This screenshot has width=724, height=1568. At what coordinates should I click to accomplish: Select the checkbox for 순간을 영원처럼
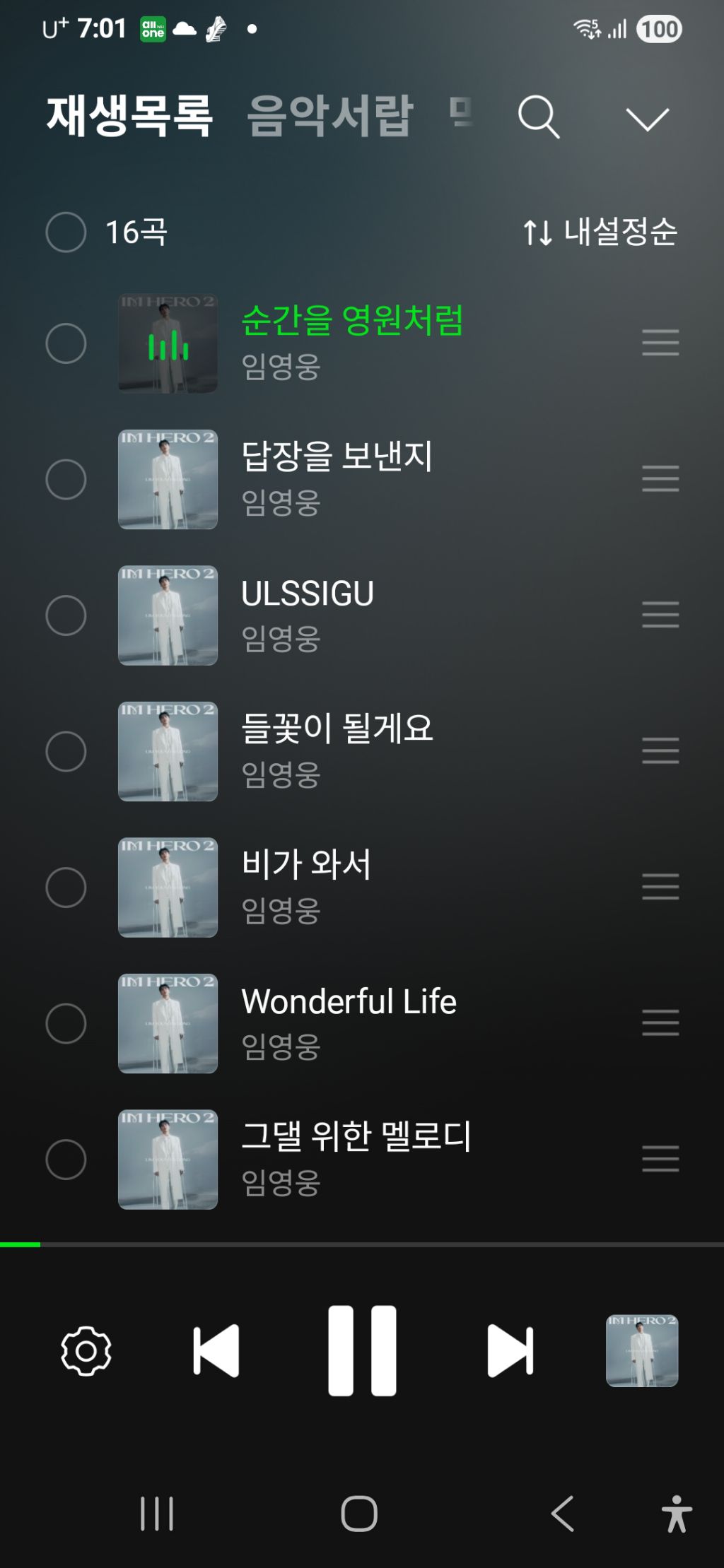pos(66,343)
